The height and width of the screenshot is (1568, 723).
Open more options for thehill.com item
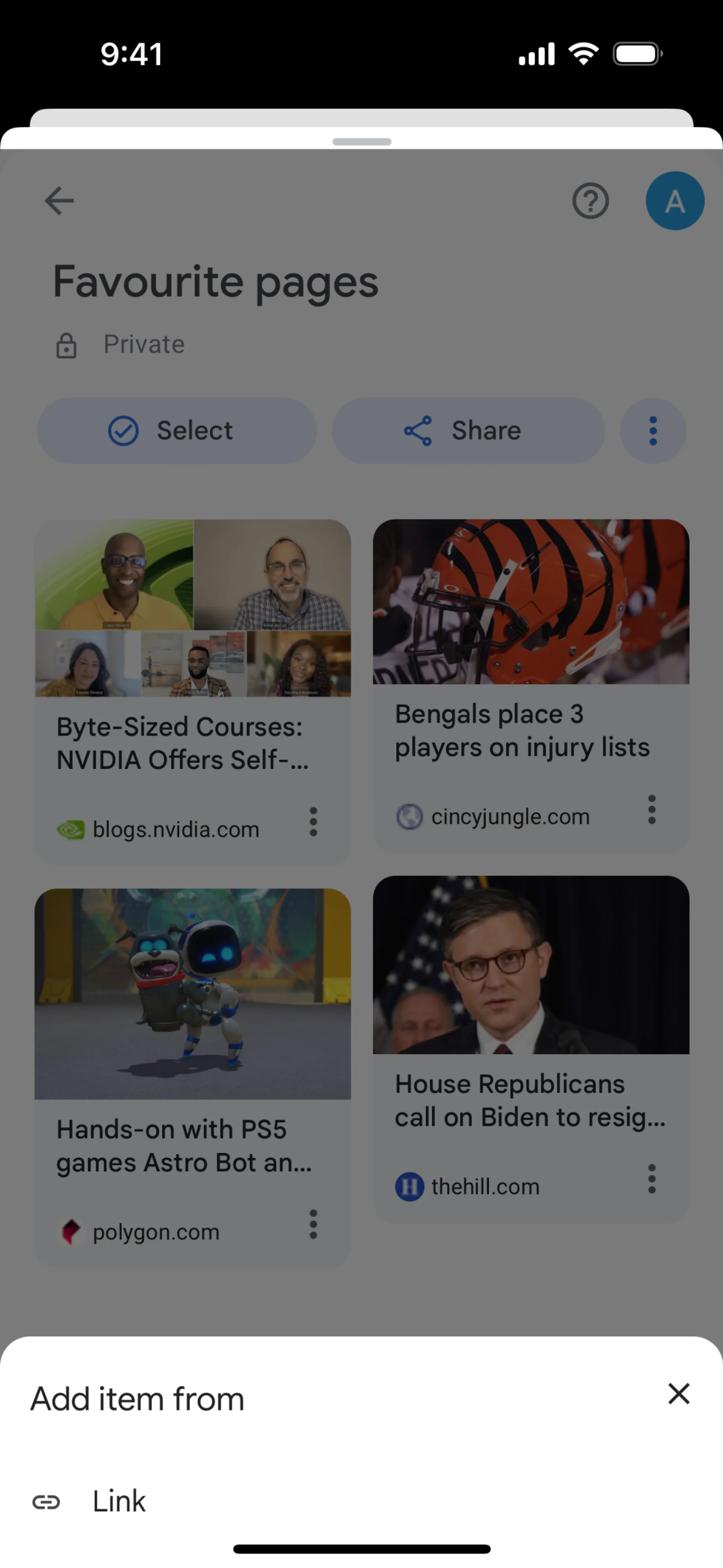651,1179
